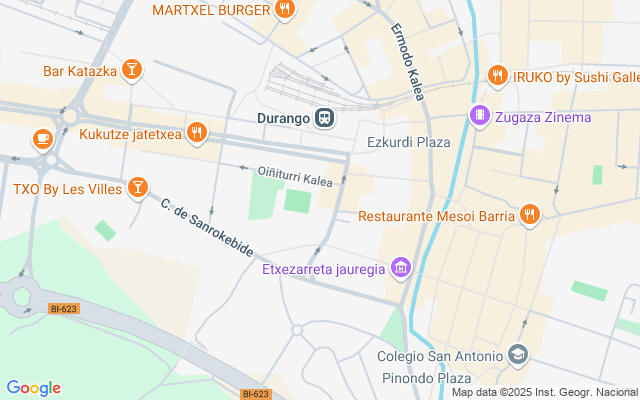The height and width of the screenshot is (400, 640).
Task: Tap the cafe marker near the roundabout
Action: (x=42, y=138)
